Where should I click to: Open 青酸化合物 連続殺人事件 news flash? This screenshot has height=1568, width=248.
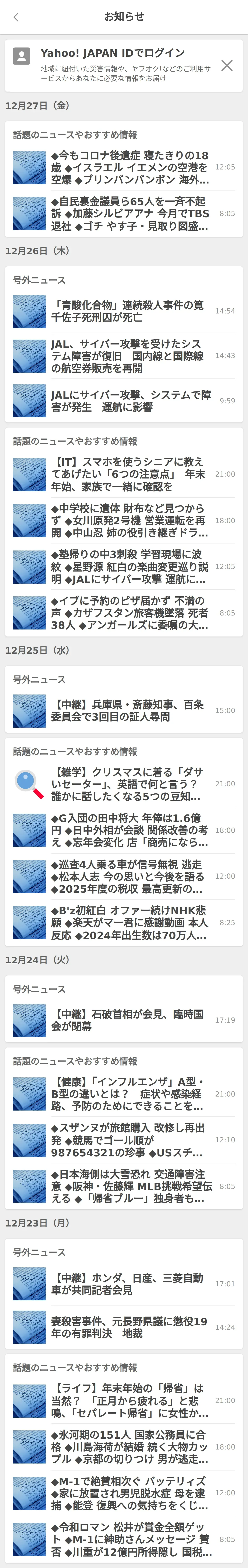point(130,311)
